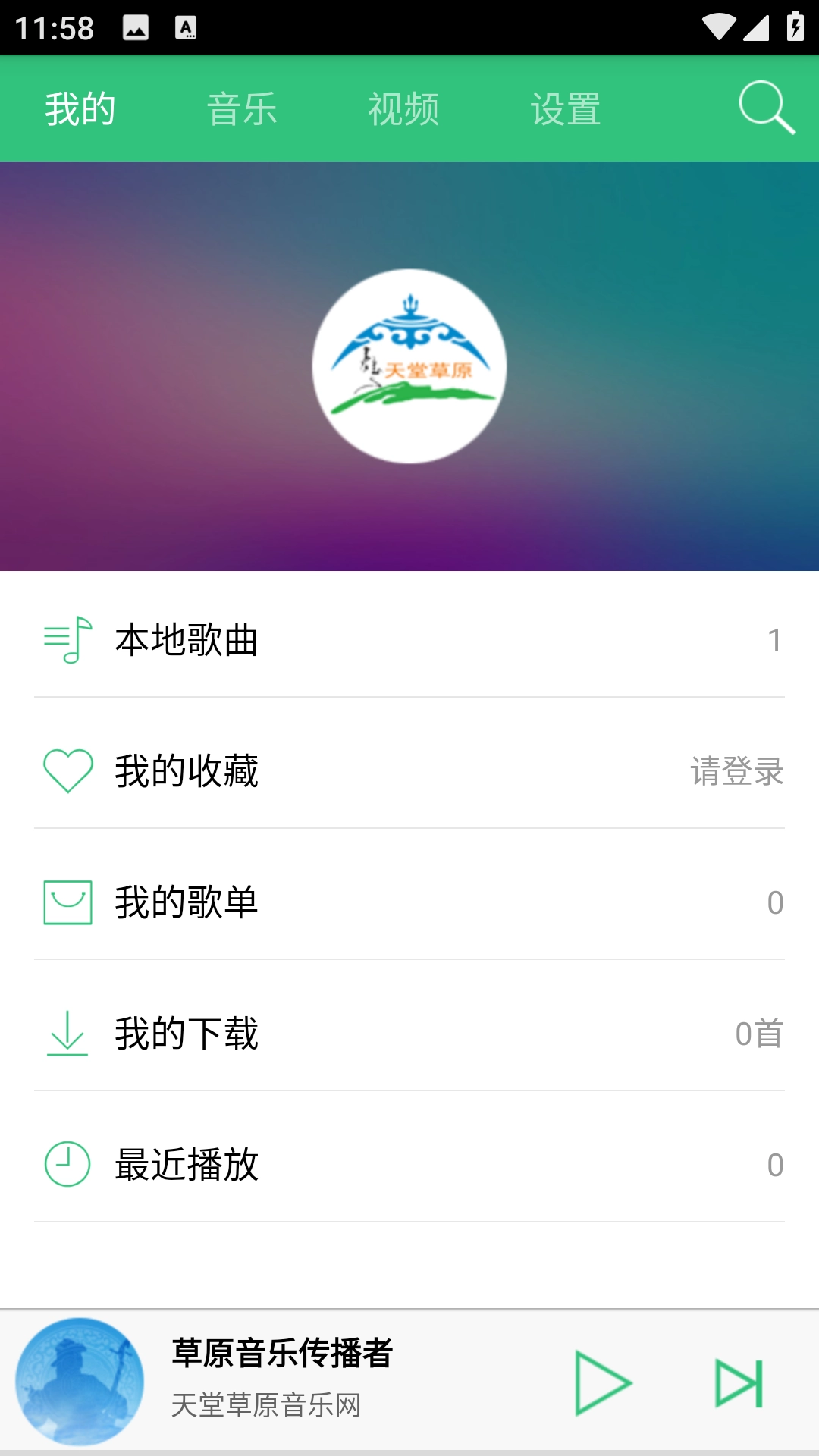Open the search icon in the top bar

[x=766, y=107]
